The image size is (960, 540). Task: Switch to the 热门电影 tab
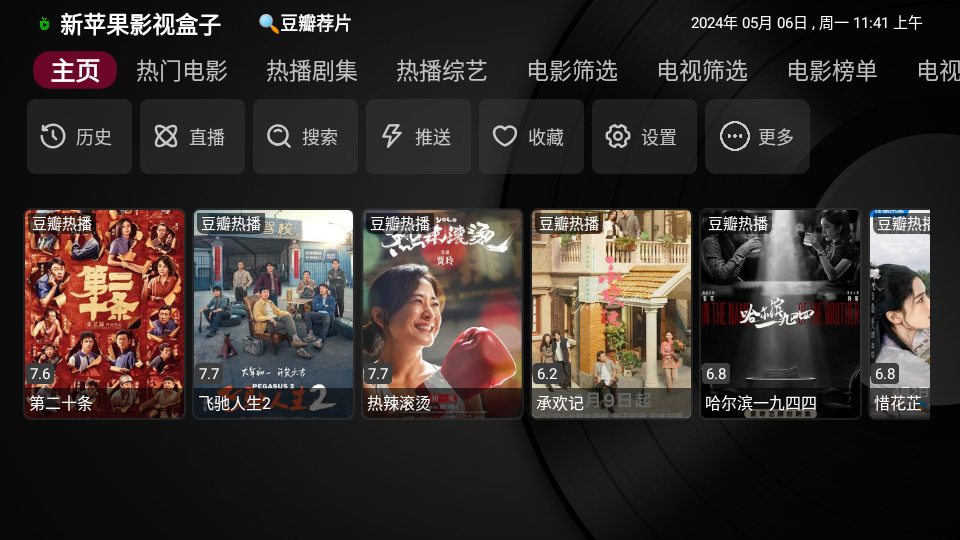(182, 71)
